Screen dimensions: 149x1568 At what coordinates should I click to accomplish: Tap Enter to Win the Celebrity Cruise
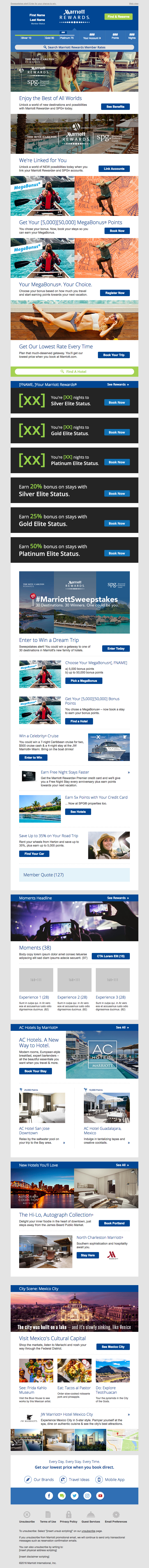point(33,758)
